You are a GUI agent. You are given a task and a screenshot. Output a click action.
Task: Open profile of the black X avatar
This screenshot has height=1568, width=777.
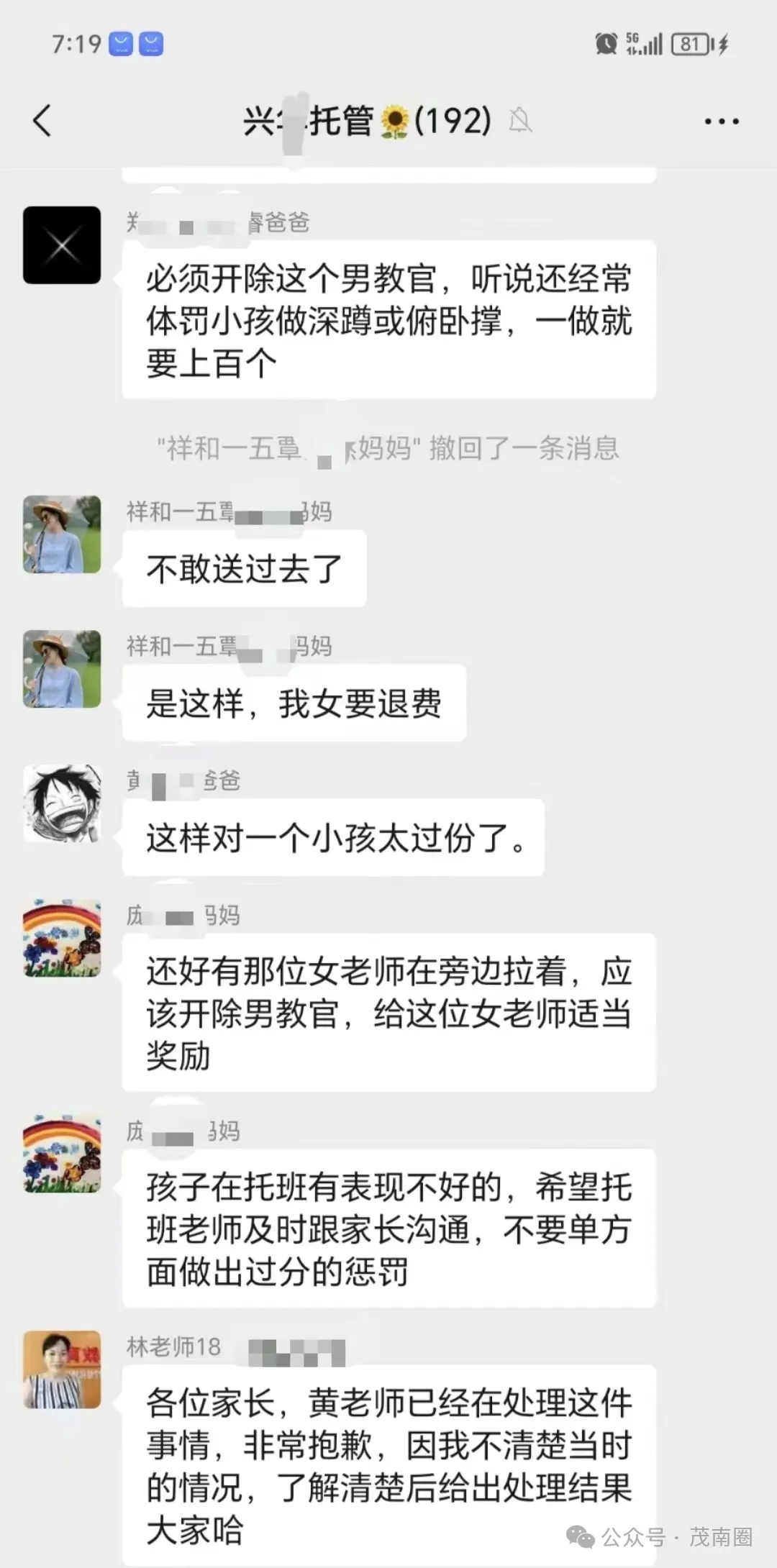point(62,245)
